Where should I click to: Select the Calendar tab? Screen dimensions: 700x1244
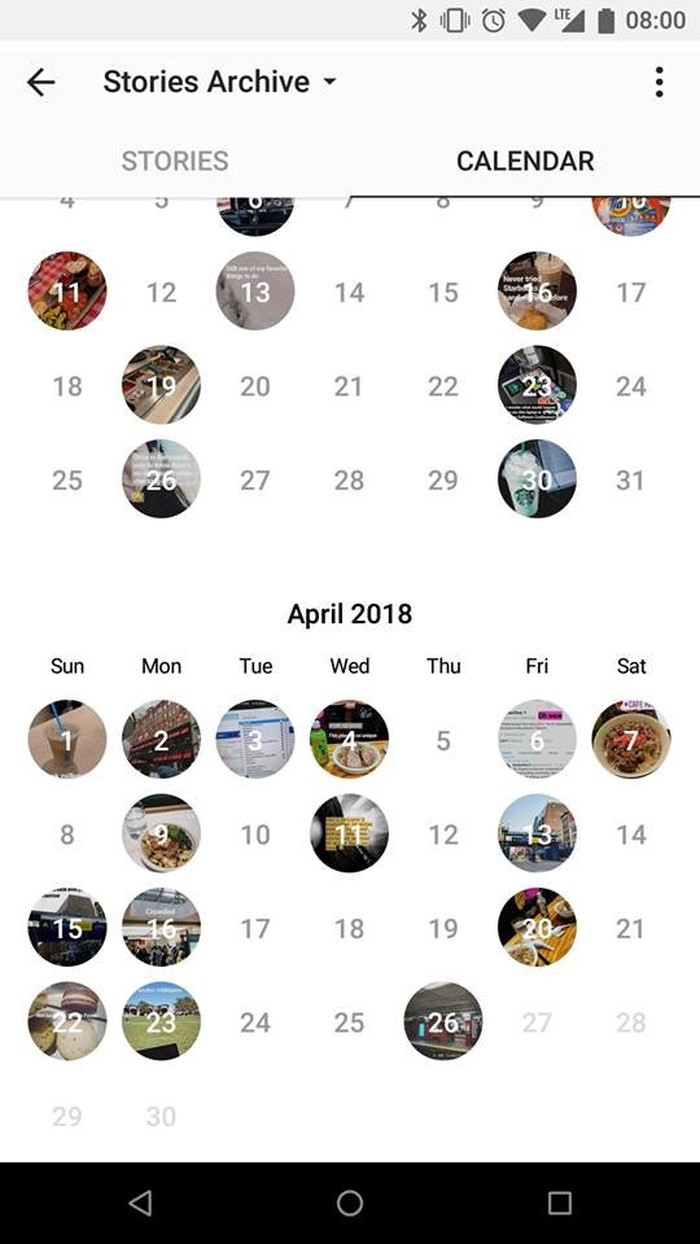[525, 161]
